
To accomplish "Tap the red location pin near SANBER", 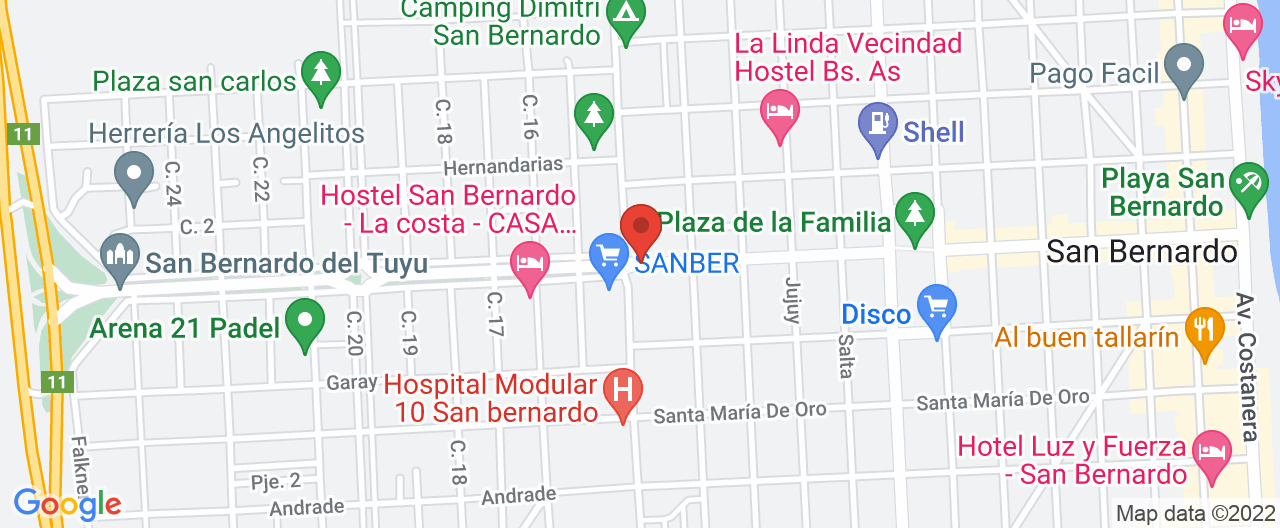I will click(641, 228).
